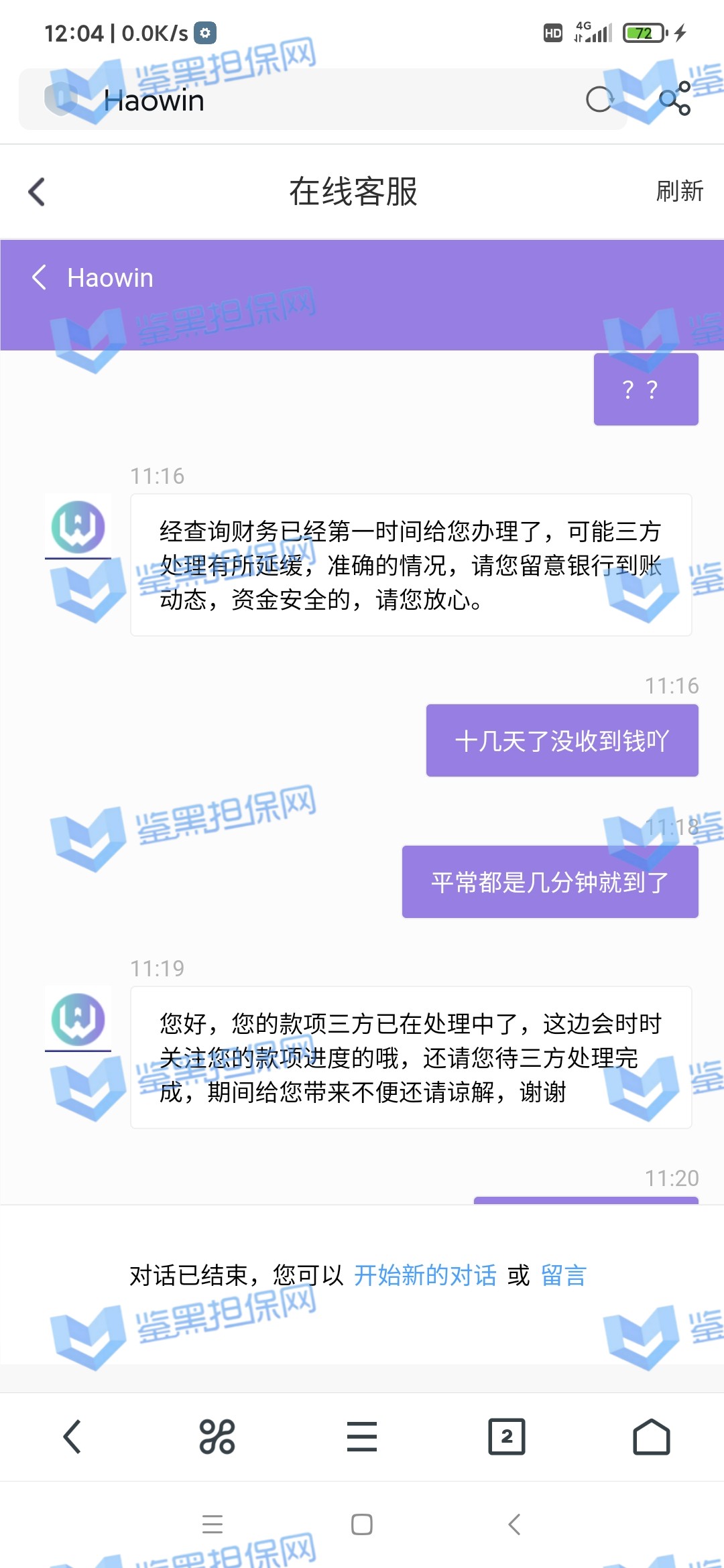Share this page via share icon
This screenshot has width=724, height=1568.
coord(675,99)
